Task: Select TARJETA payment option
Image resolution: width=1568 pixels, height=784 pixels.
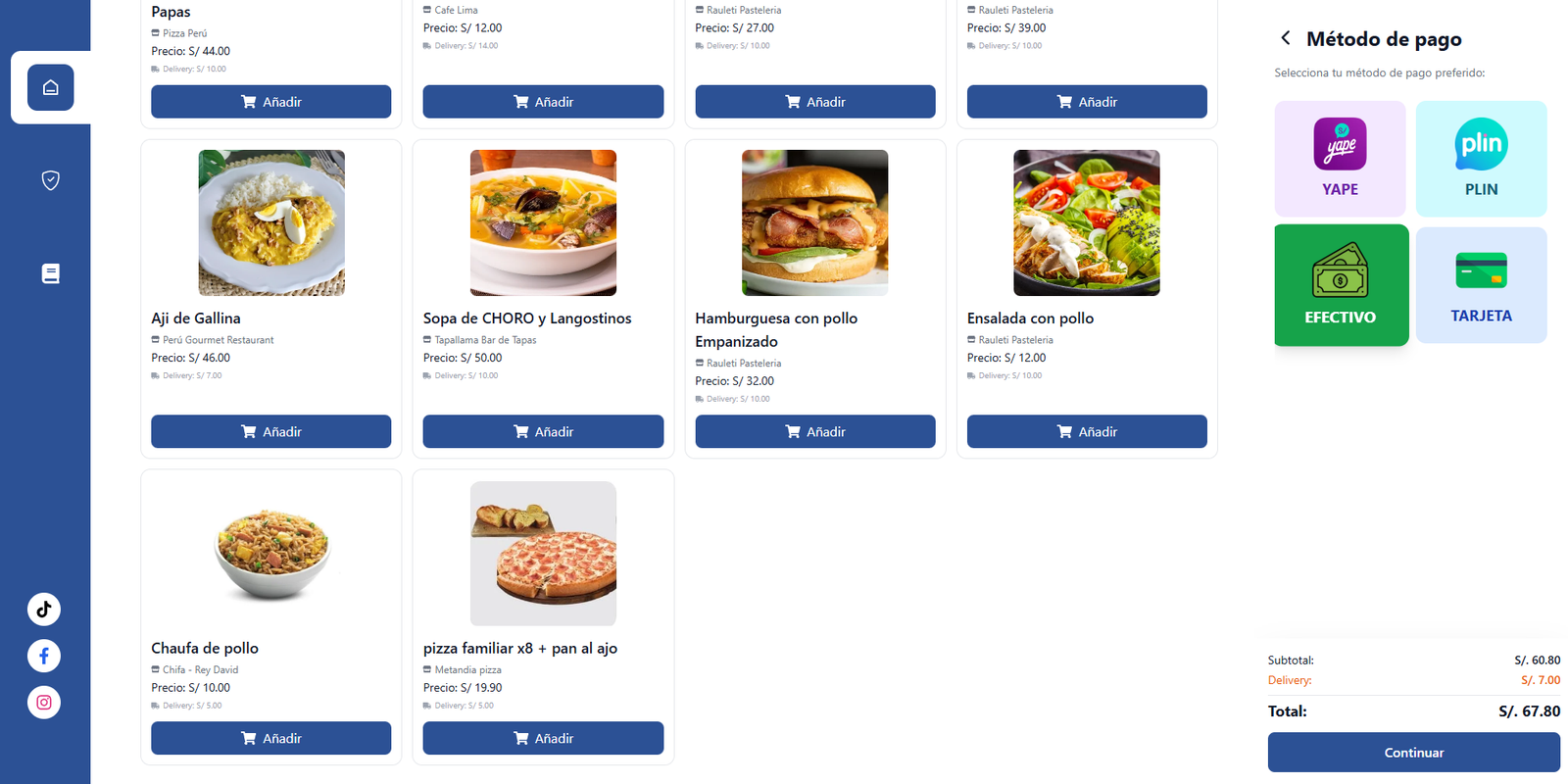Action: coord(1481,285)
